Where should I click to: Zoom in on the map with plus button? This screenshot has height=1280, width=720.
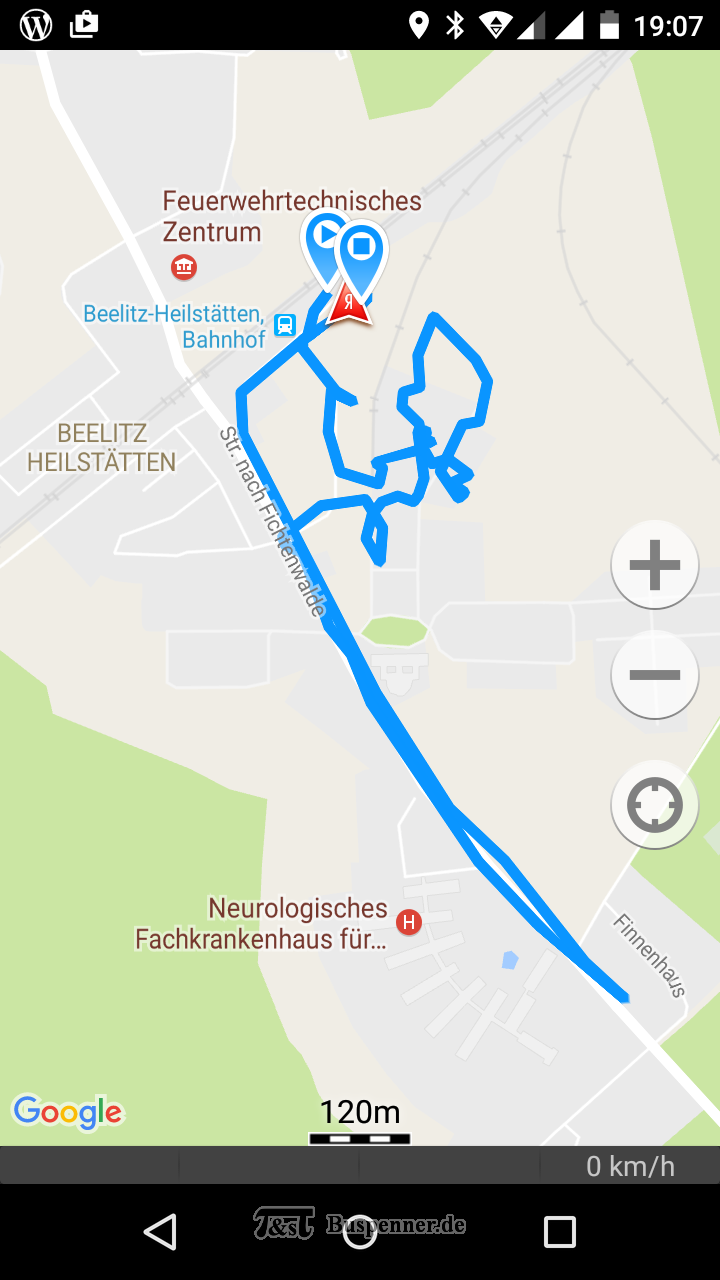coord(654,565)
